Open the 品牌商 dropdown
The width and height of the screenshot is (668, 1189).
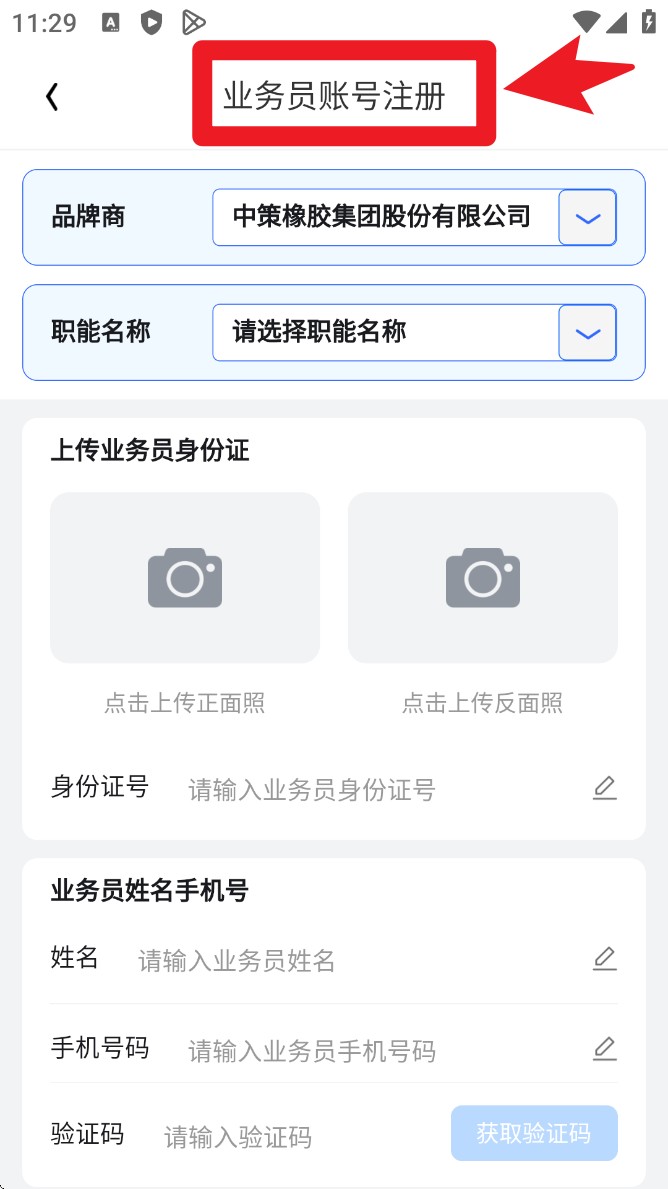pyautogui.click(x=587, y=217)
